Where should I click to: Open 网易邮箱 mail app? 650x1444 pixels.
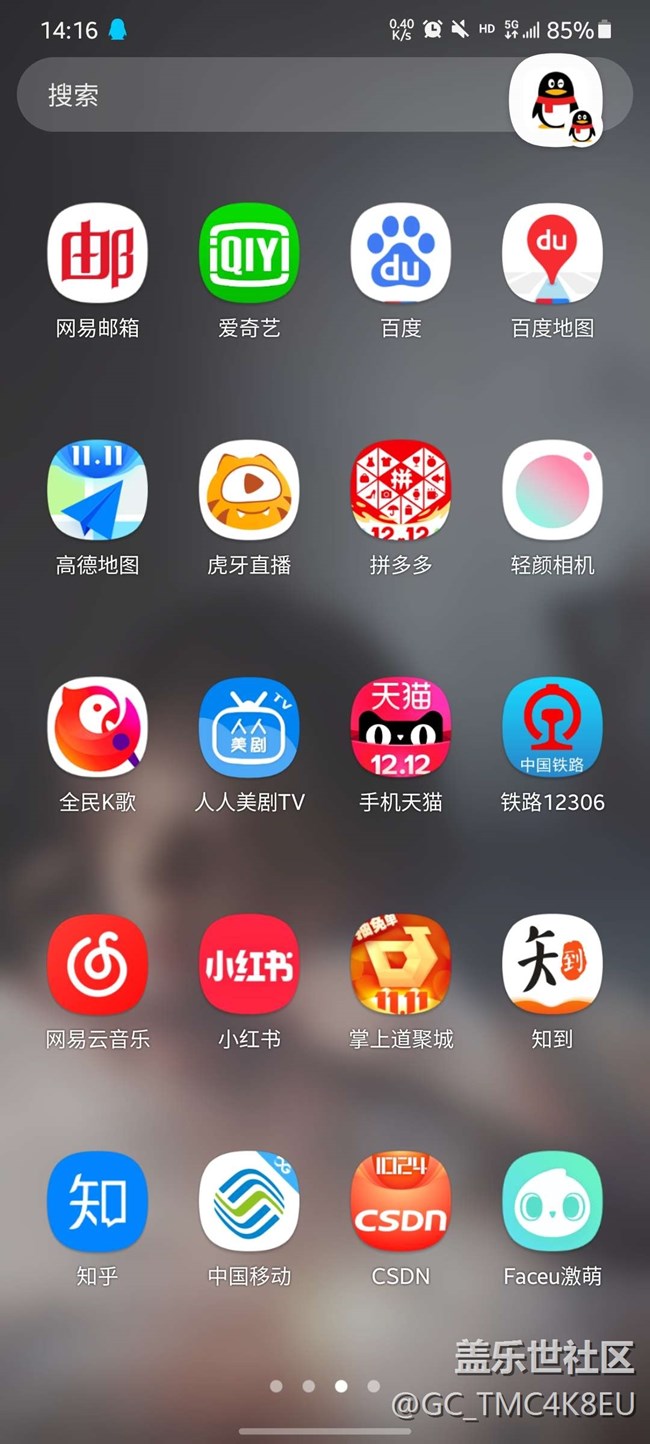[97, 254]
